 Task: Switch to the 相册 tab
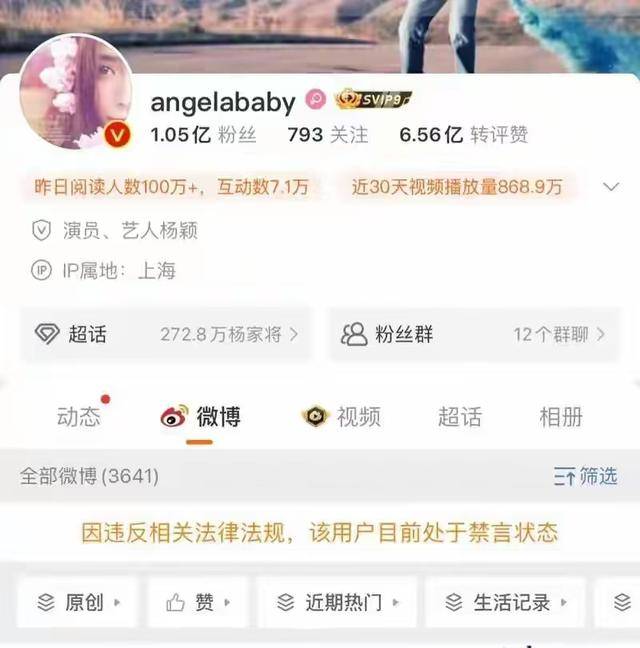point(560,416)
